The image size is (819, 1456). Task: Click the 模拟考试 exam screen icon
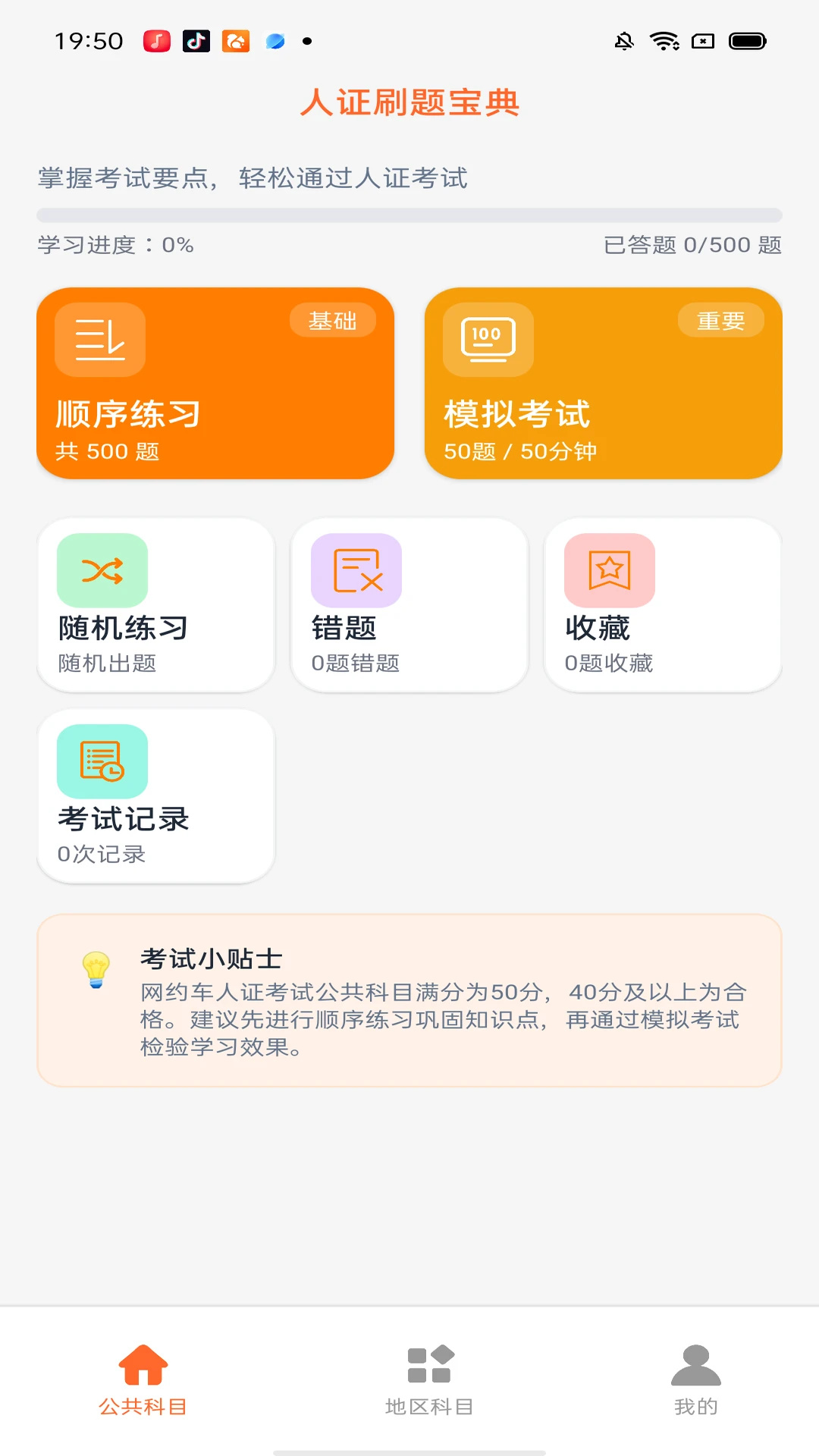coord(486,340)
